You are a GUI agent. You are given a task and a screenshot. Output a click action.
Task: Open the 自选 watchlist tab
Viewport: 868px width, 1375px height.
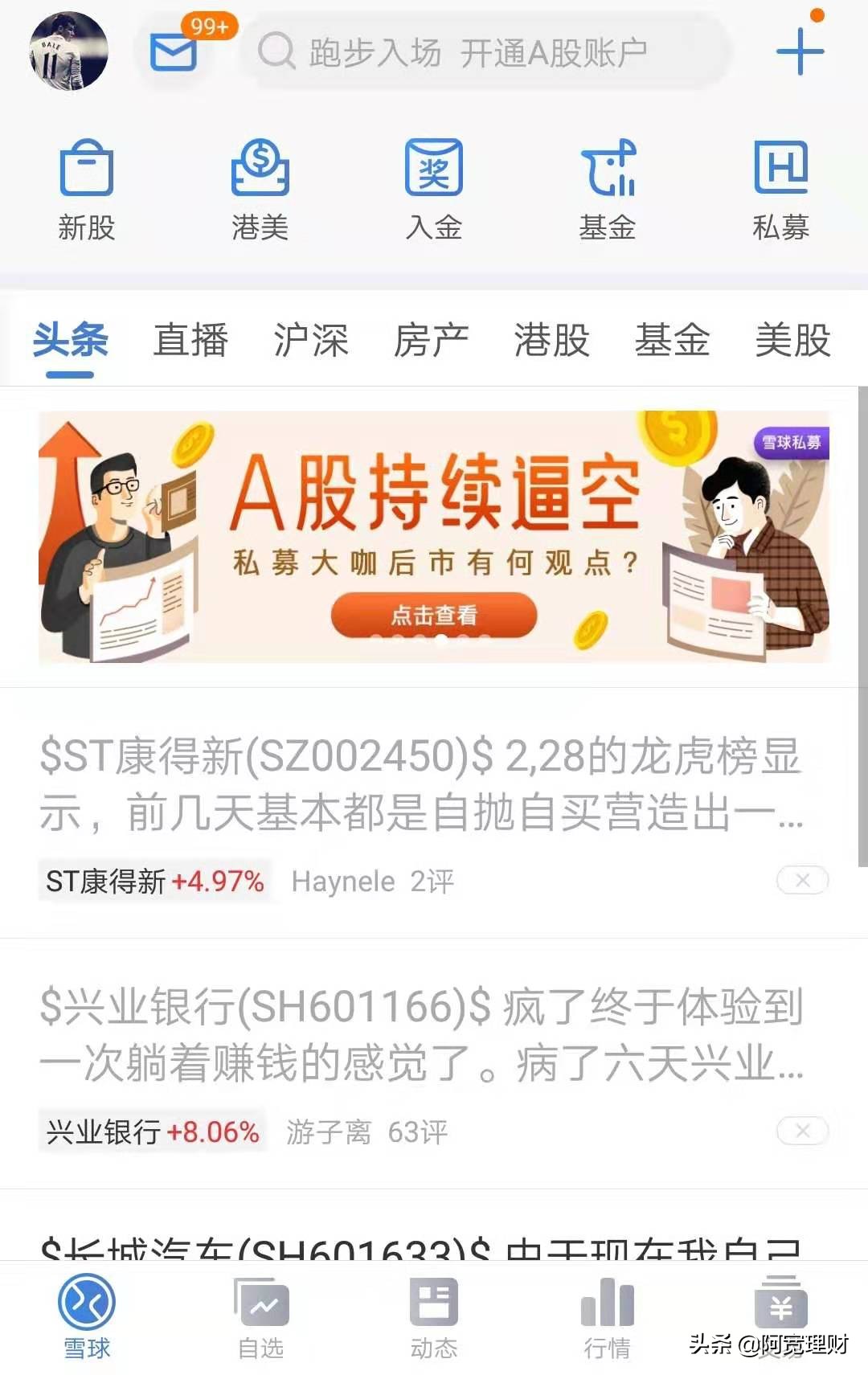click(x=260, y=1318)
